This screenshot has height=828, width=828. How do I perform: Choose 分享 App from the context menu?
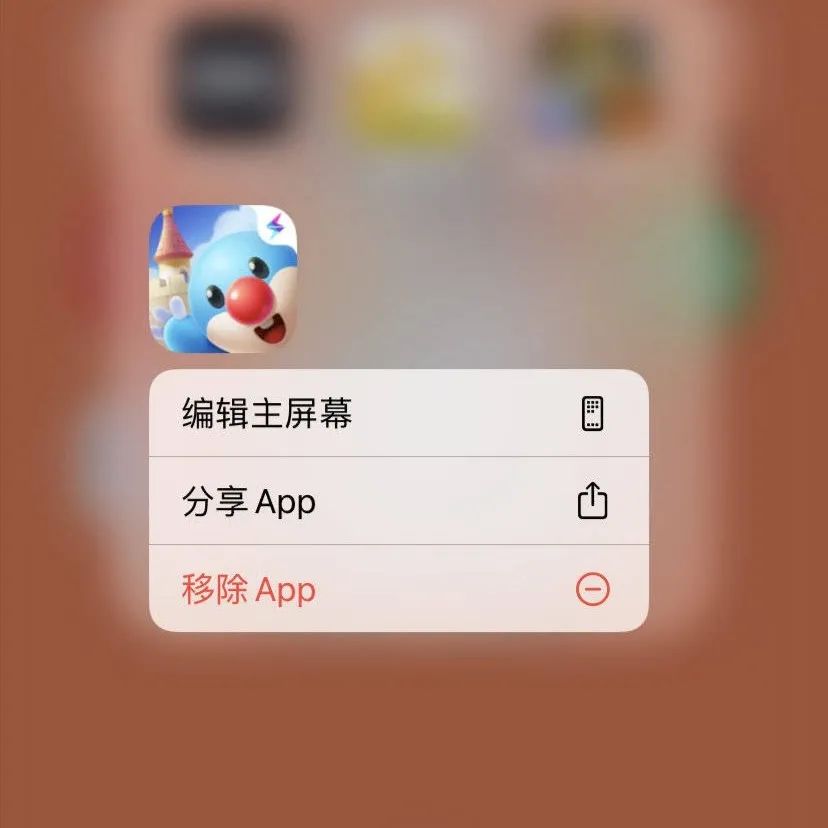(x=398, y=501)
